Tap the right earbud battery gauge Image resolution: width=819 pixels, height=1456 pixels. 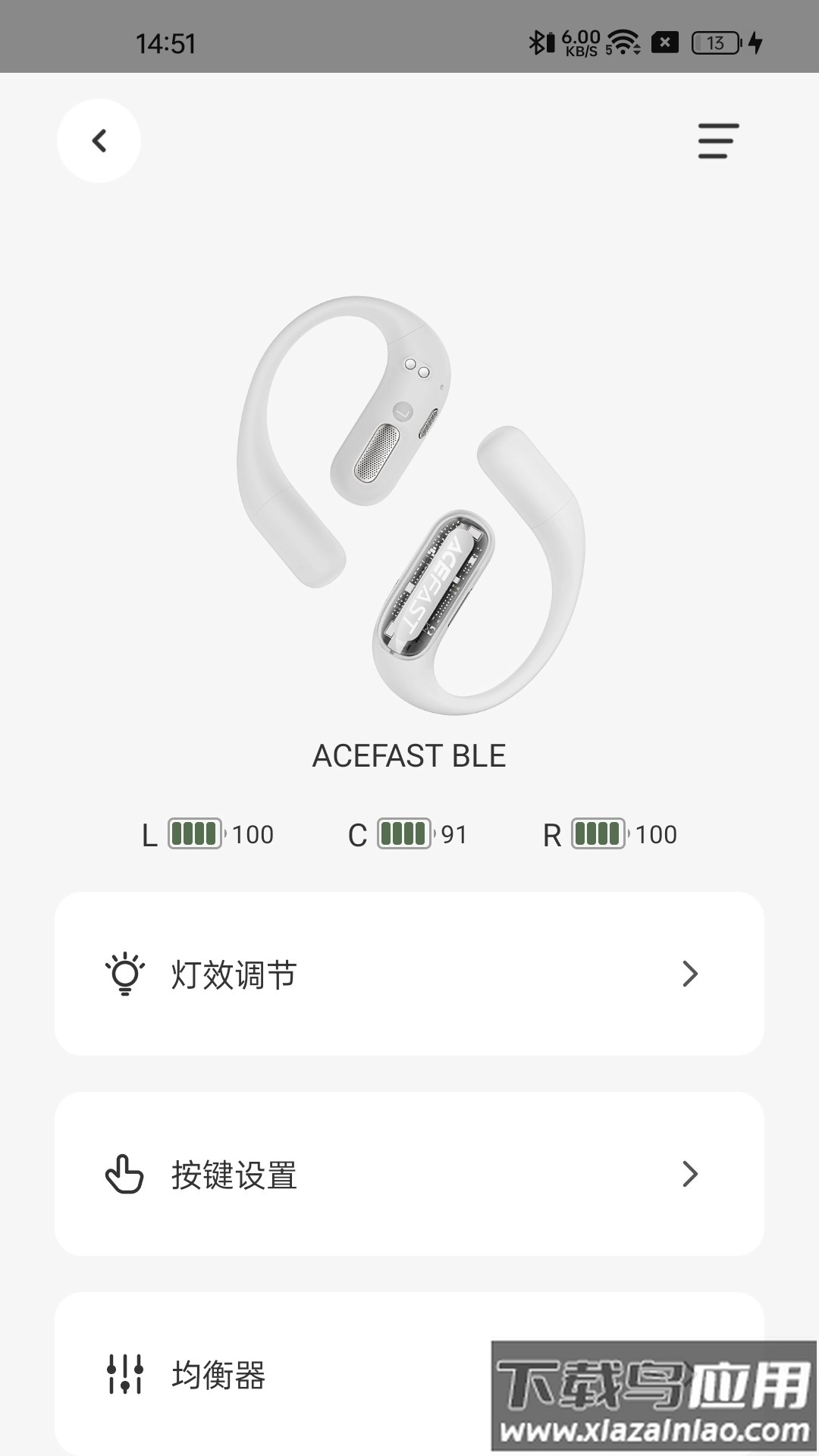click(599, 834)
